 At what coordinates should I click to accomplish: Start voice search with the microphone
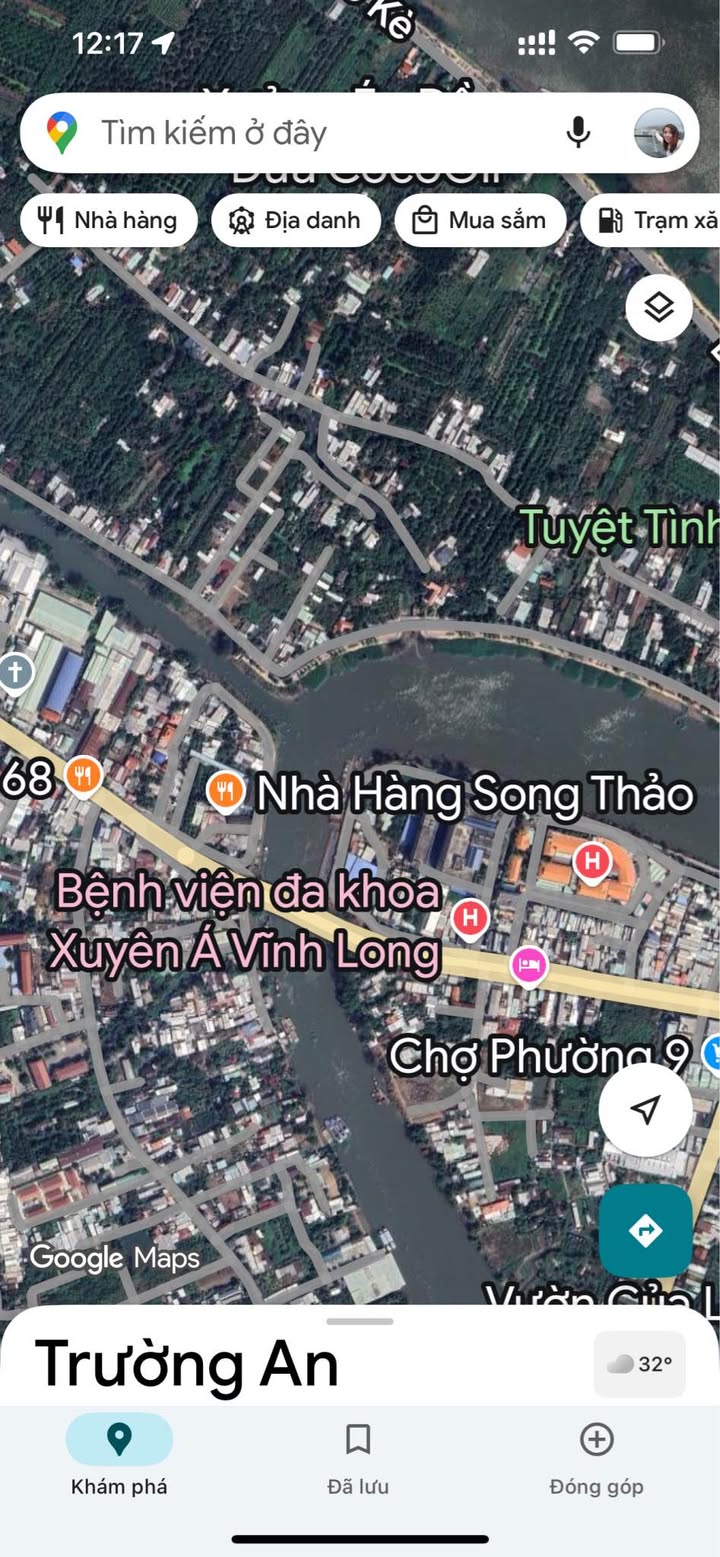pyautogui.click(x=578, y=133)
